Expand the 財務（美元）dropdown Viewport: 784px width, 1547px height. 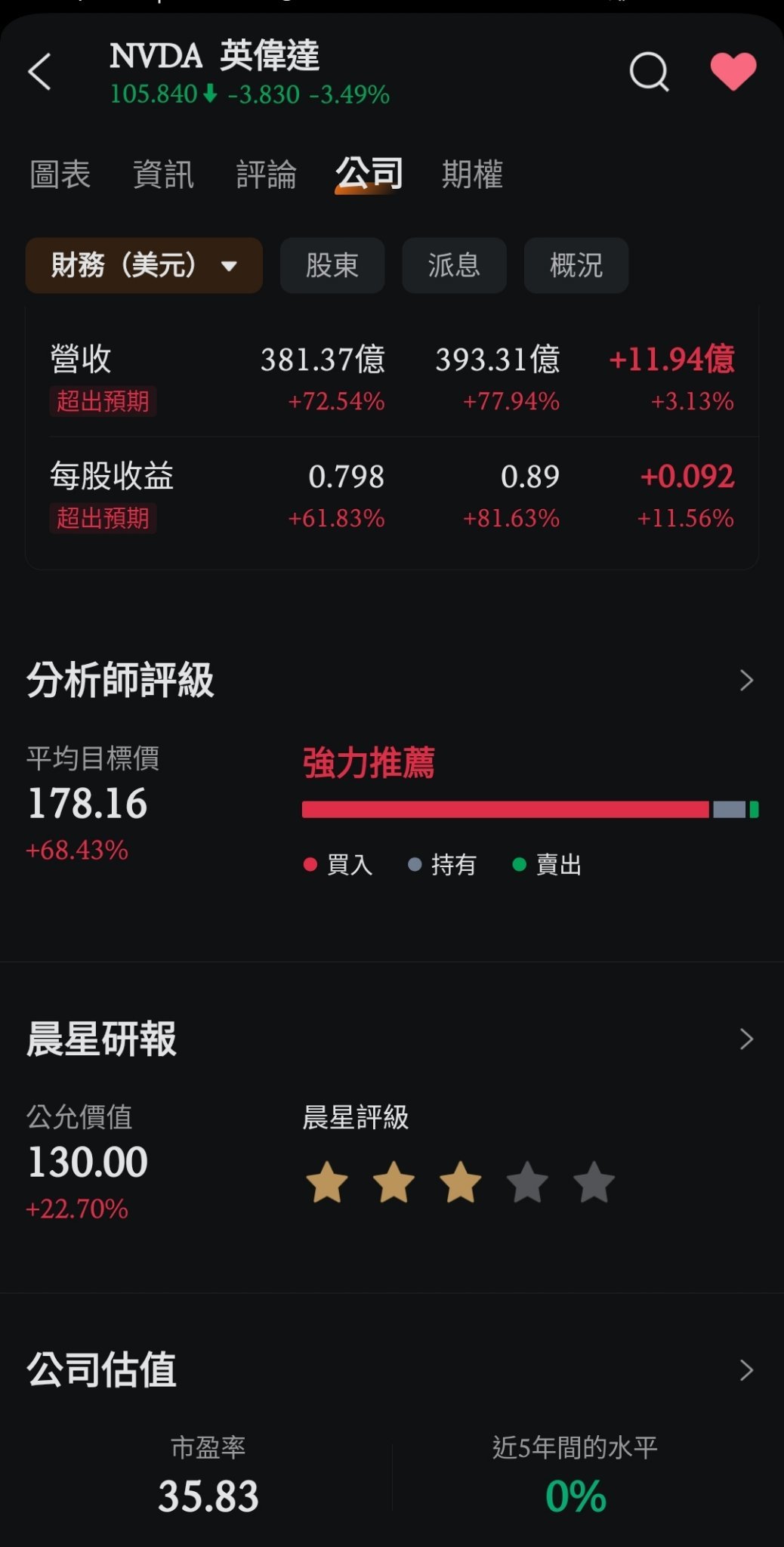point(144,265)
